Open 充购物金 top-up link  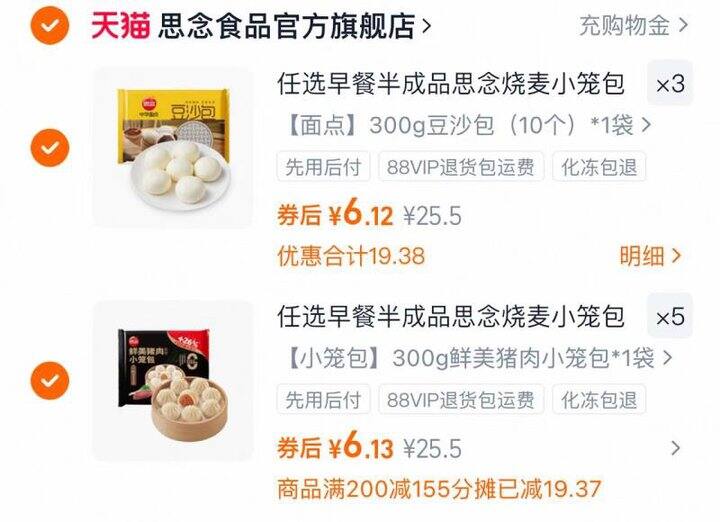point(633,25)
